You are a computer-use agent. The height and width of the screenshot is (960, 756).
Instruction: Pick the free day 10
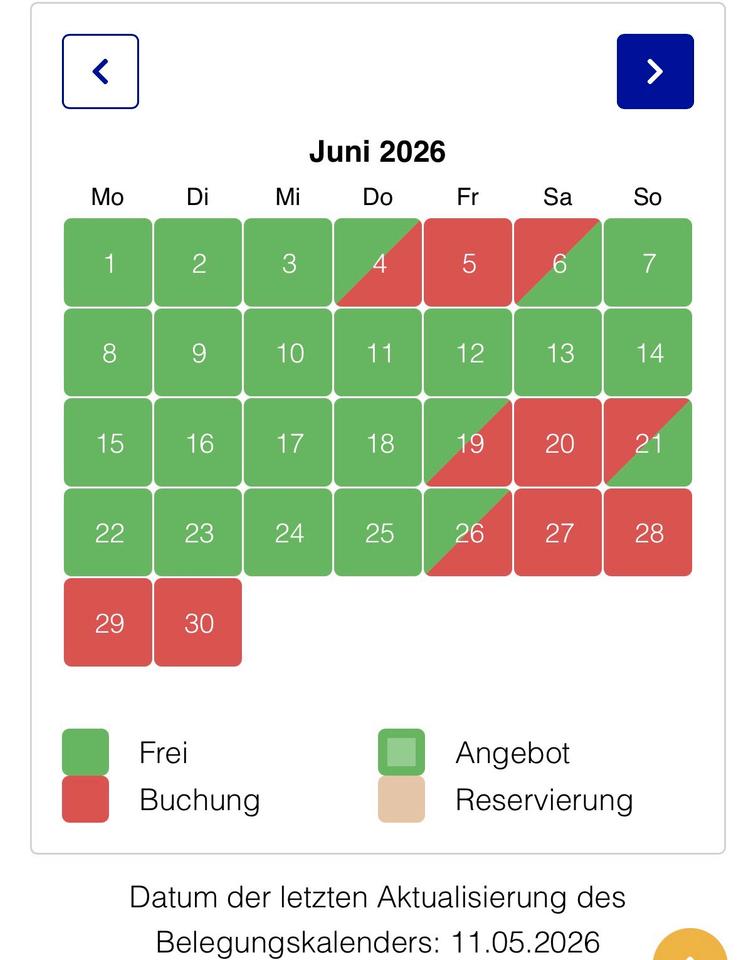coord(288,352)
